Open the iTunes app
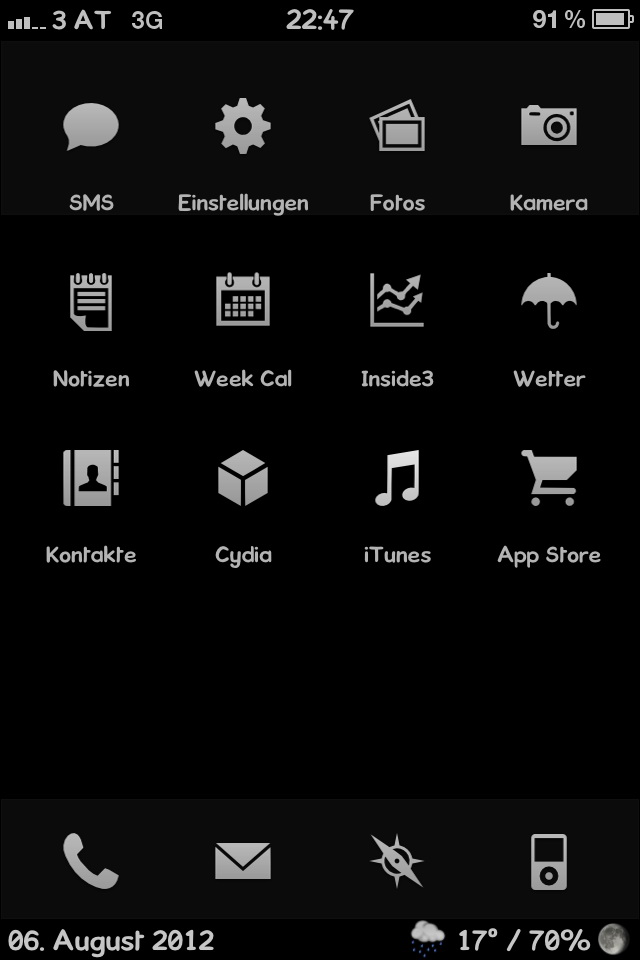The height and width of the screenshot is (960, 640). coord(397,477)
